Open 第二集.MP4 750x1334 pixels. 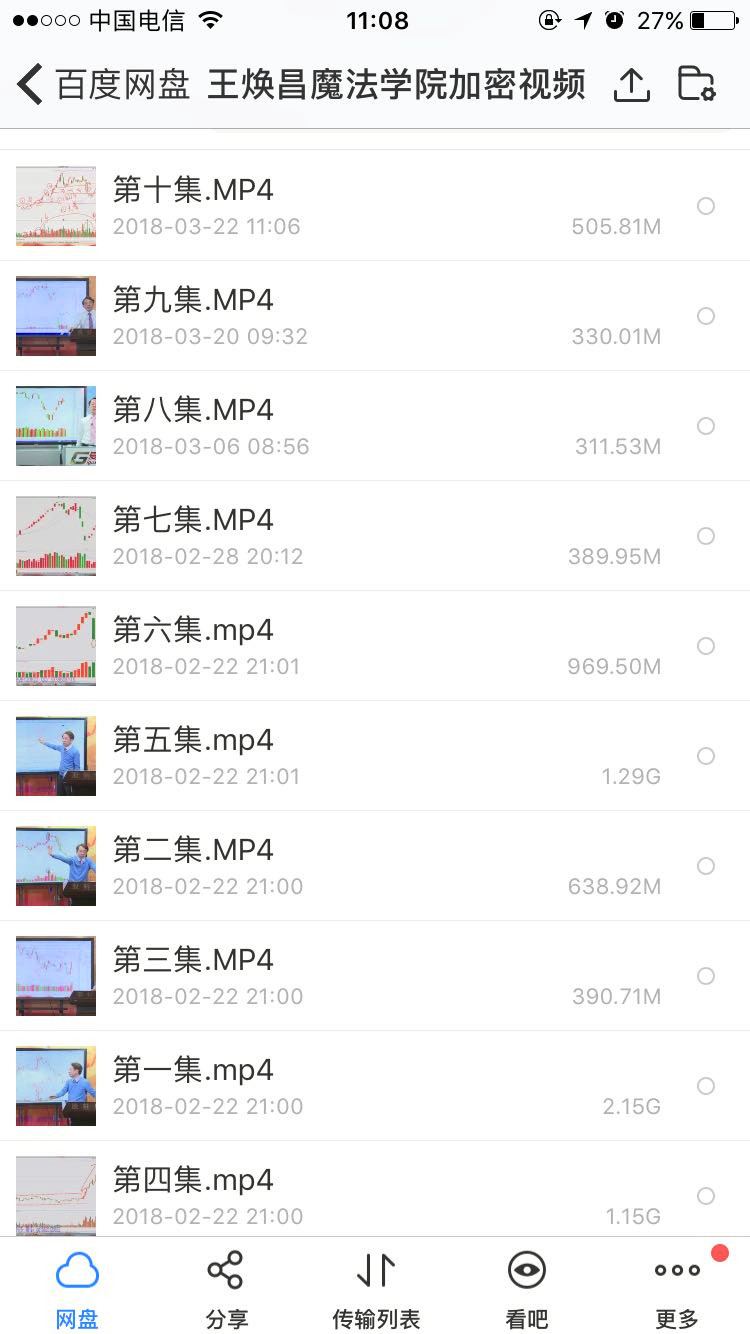coord(193,850)
